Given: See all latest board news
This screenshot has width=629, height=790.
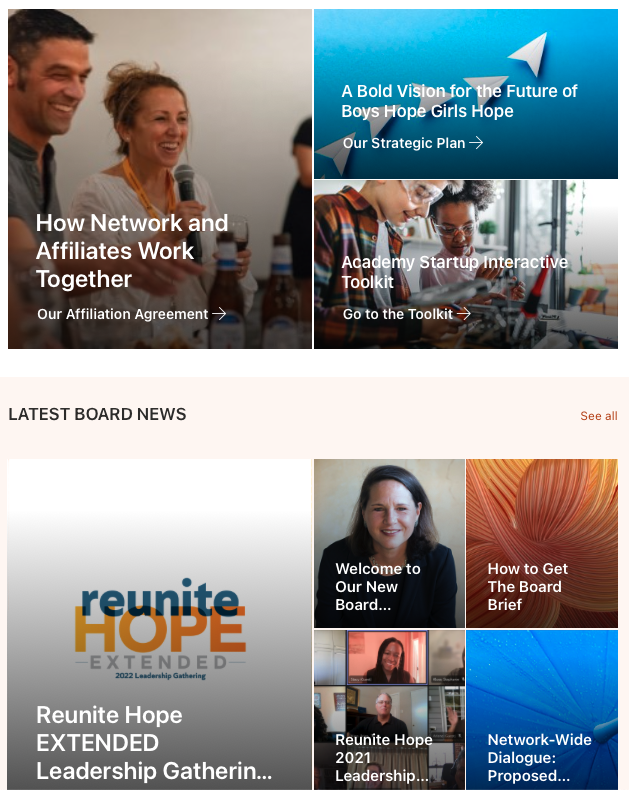Looking at the screenshot, I should click(598, 416).
